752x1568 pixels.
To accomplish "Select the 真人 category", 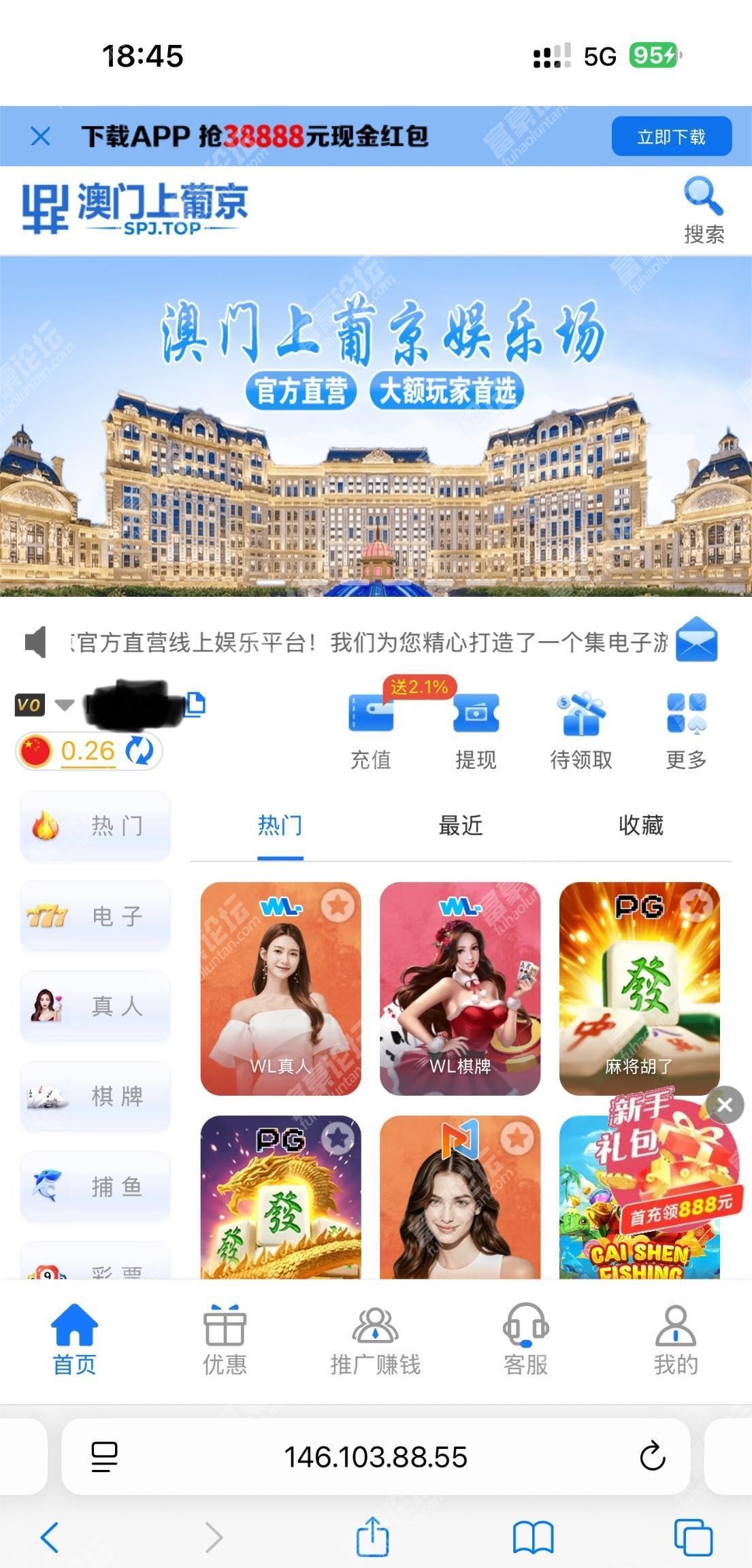I will click(95, 1006).
